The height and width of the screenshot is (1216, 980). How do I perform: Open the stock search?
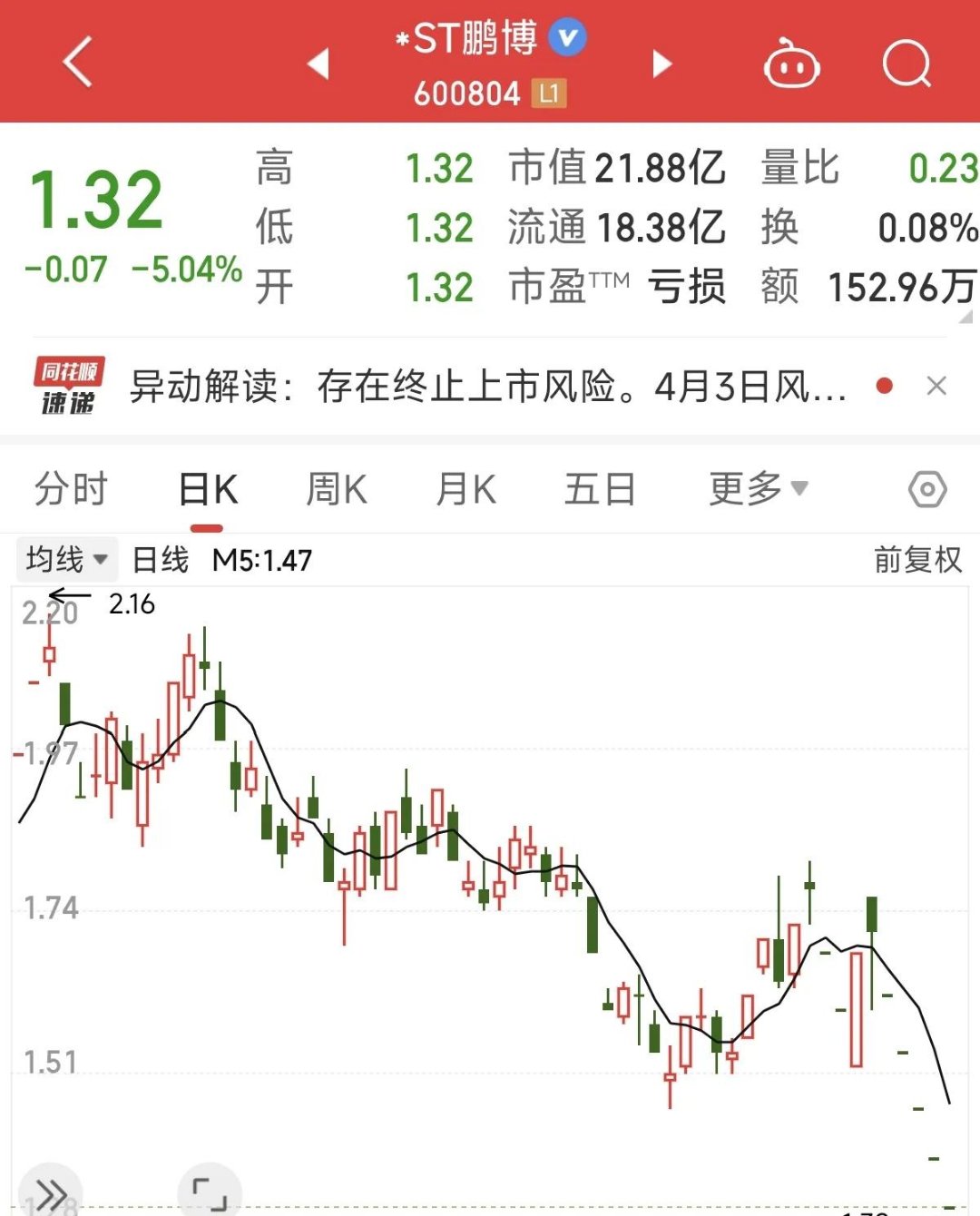click(906, 64)
